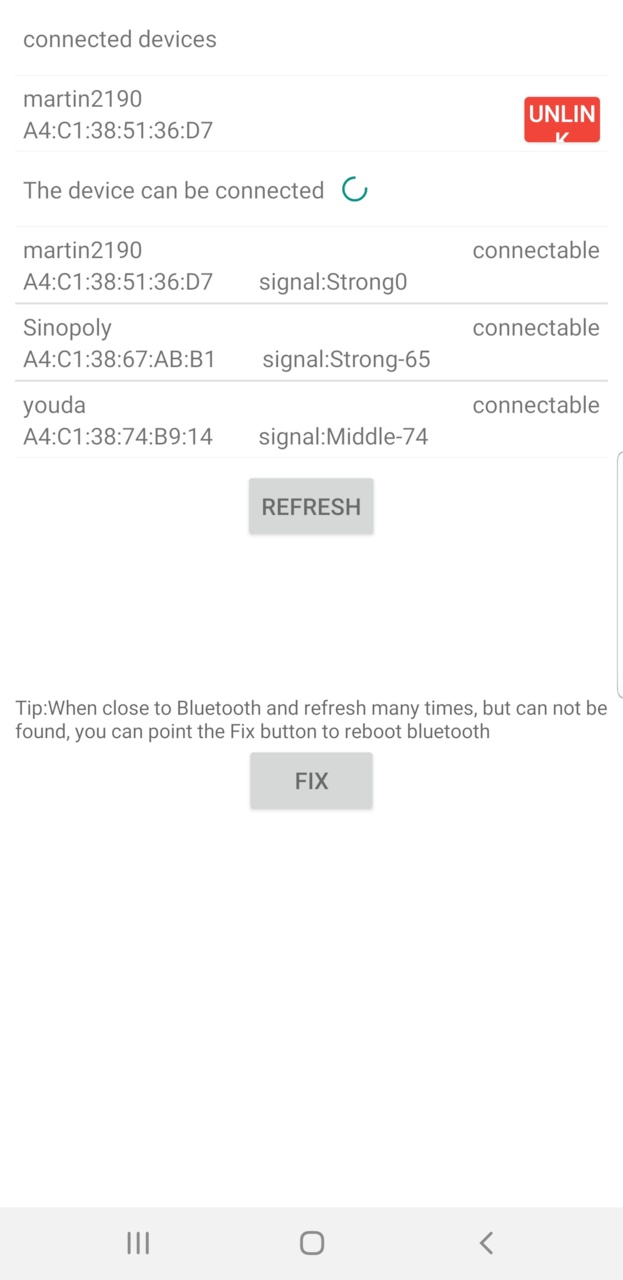The image size is (623, 1280).
Task: Unlink the connected martin2190 device
Action: click(x=561, y=119)
